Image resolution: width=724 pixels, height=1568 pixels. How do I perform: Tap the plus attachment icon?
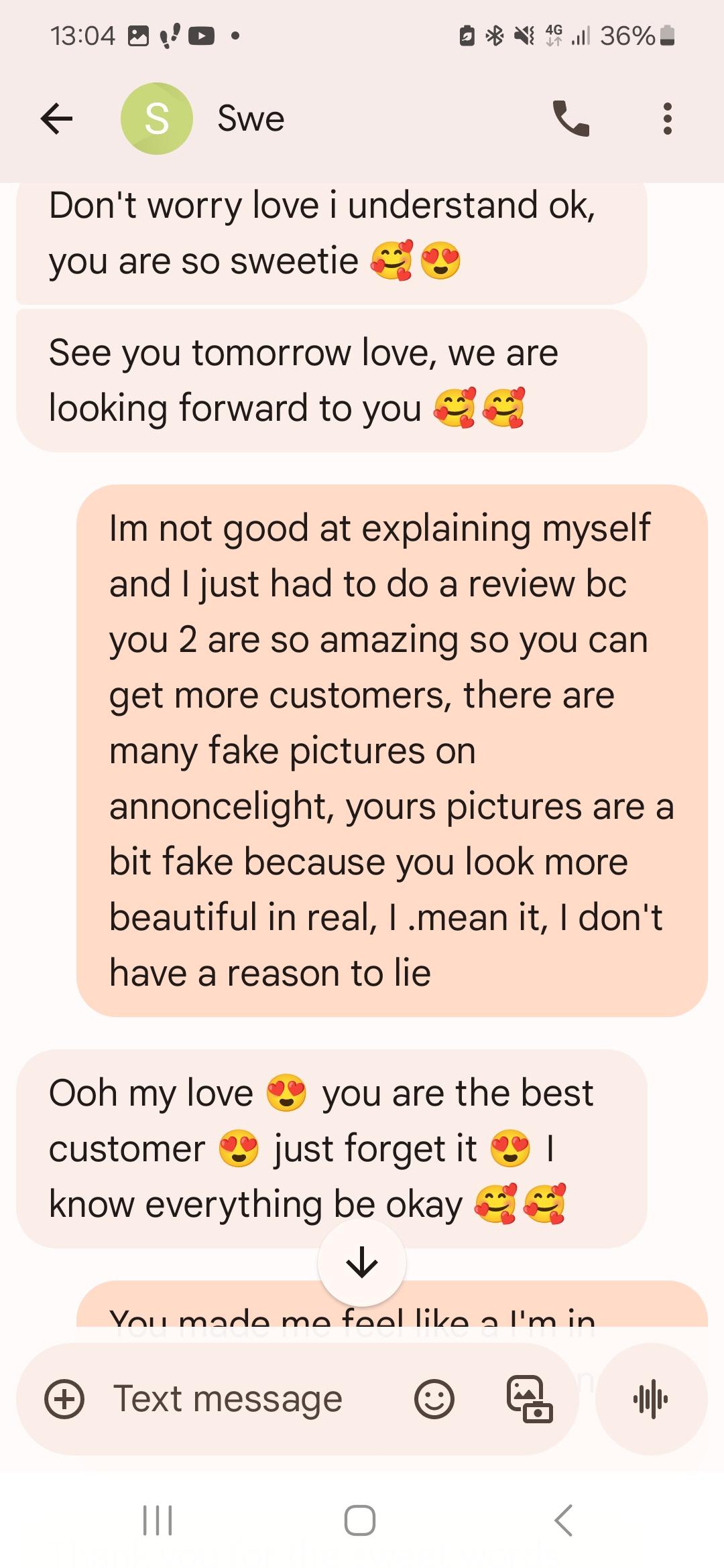[x=64, y=1398]
